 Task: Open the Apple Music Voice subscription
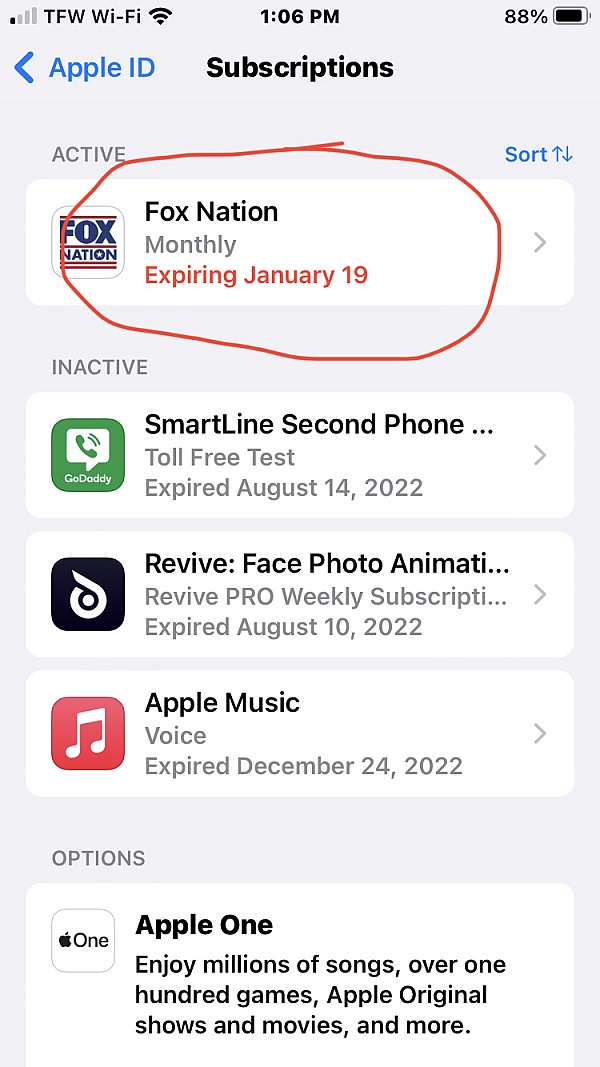coord(300,733)
